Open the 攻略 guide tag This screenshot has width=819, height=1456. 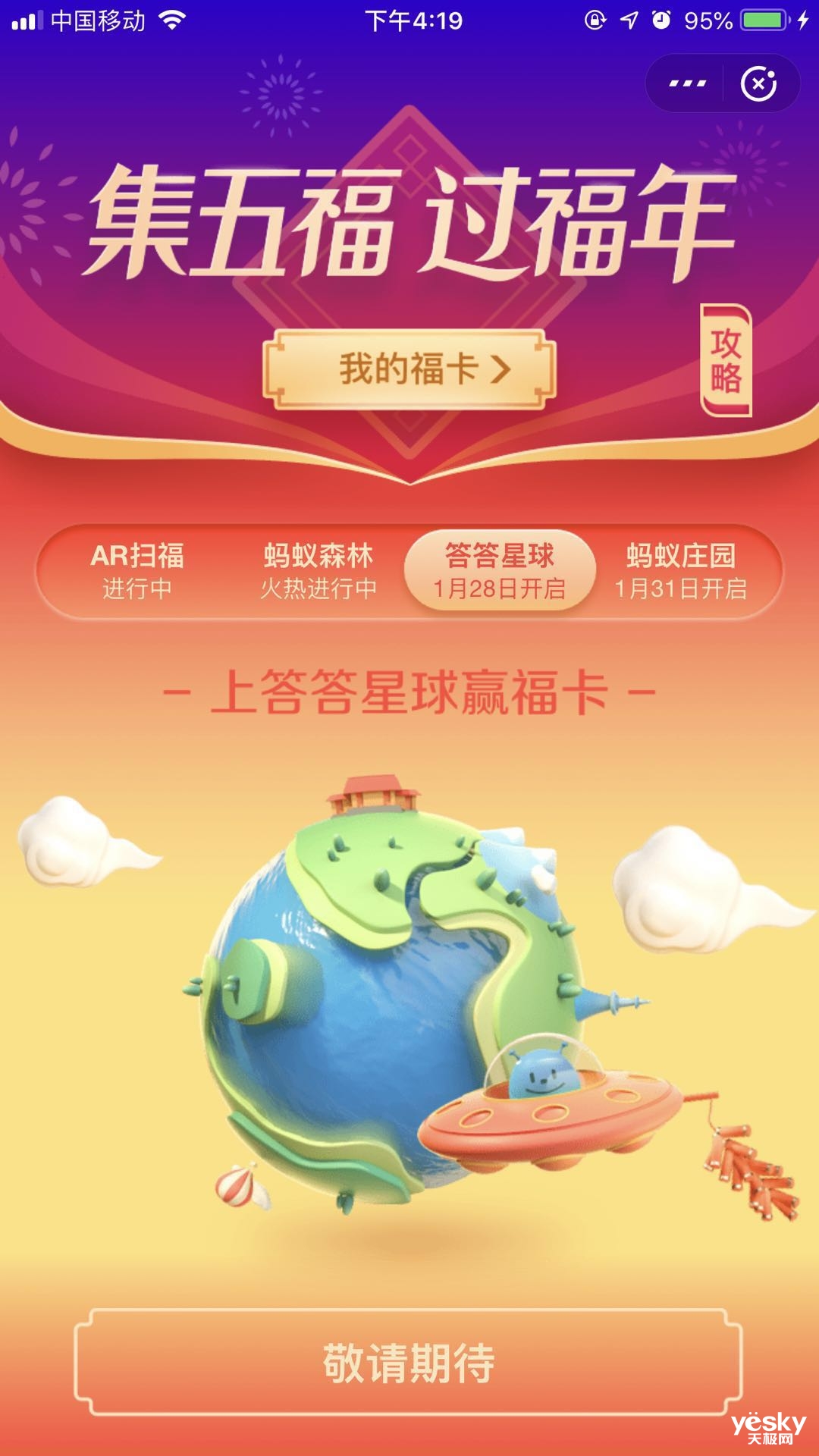click(726, 360)
